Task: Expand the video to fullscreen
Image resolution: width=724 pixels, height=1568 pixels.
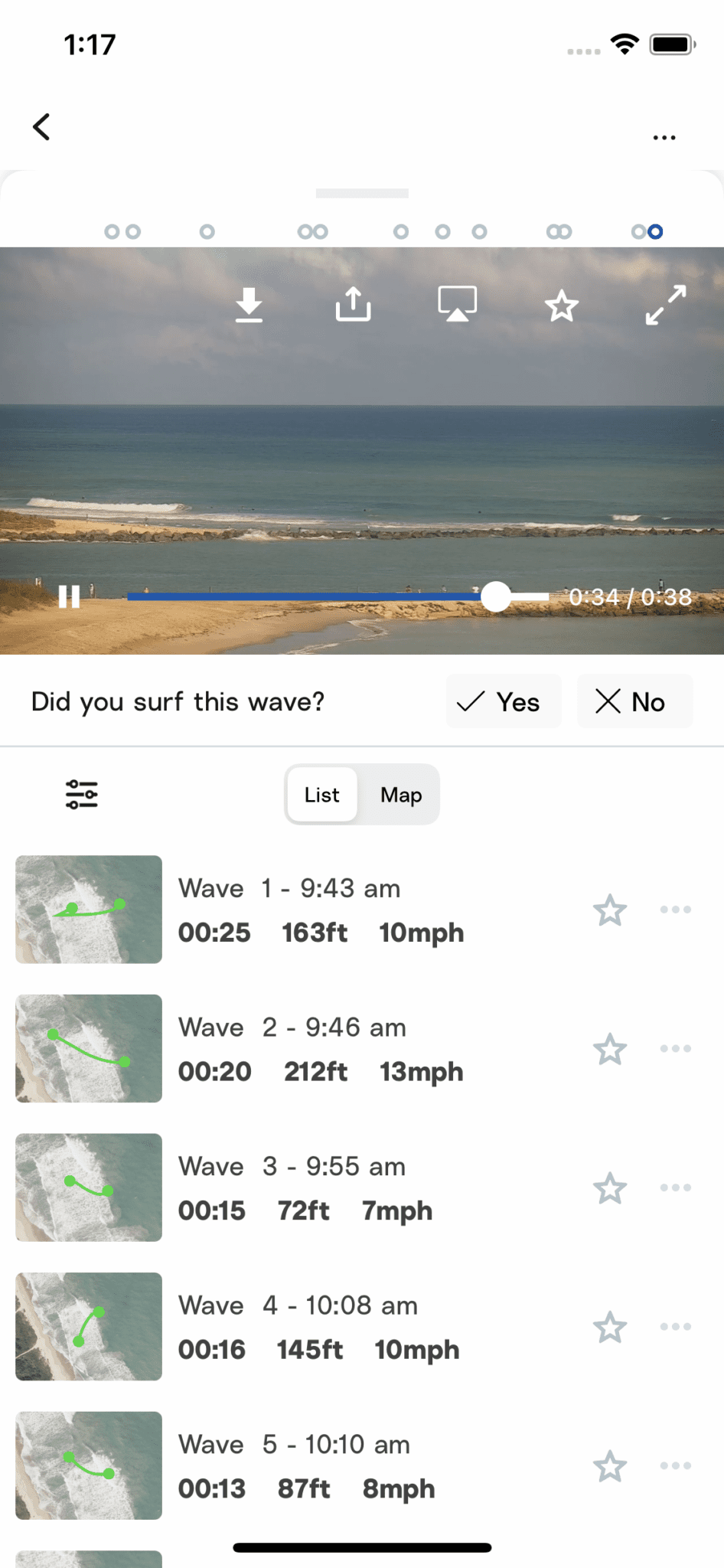Action: tap(665, 303)
